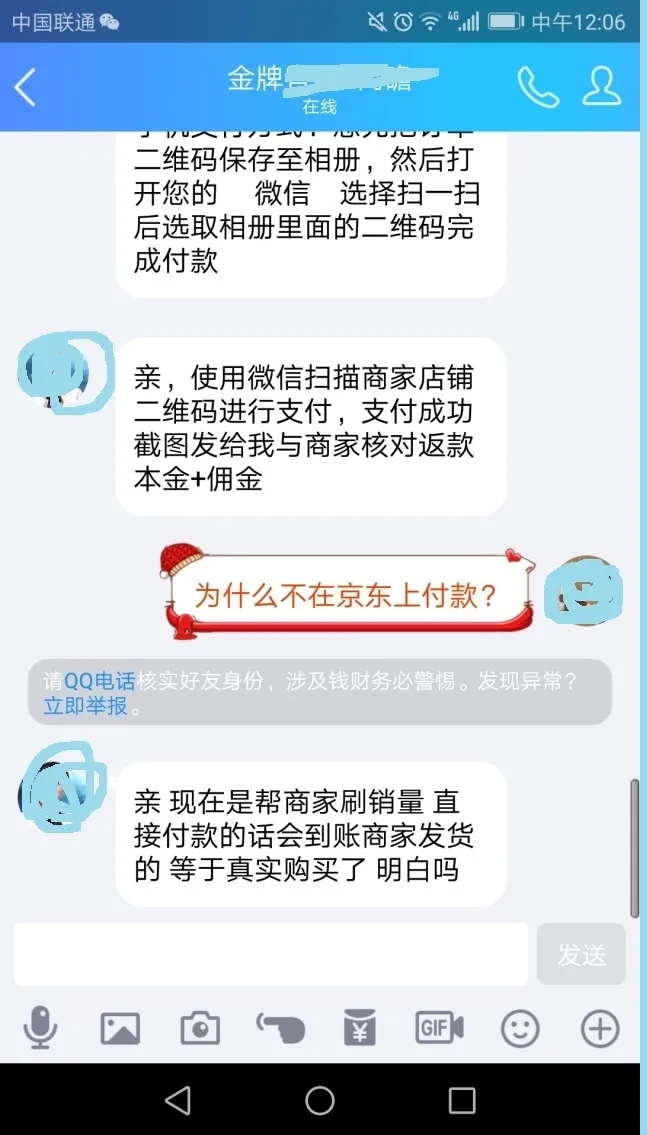Tap the 发送 send button
Screen dimensions: 647x1135
pos(581,954)
